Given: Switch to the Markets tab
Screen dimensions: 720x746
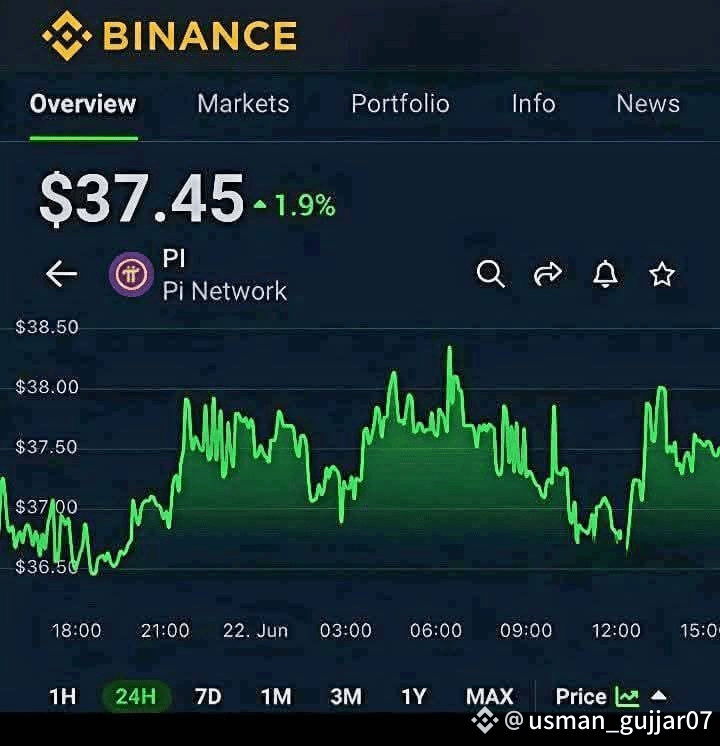Looking at the screenshot, I should [243, 103].
